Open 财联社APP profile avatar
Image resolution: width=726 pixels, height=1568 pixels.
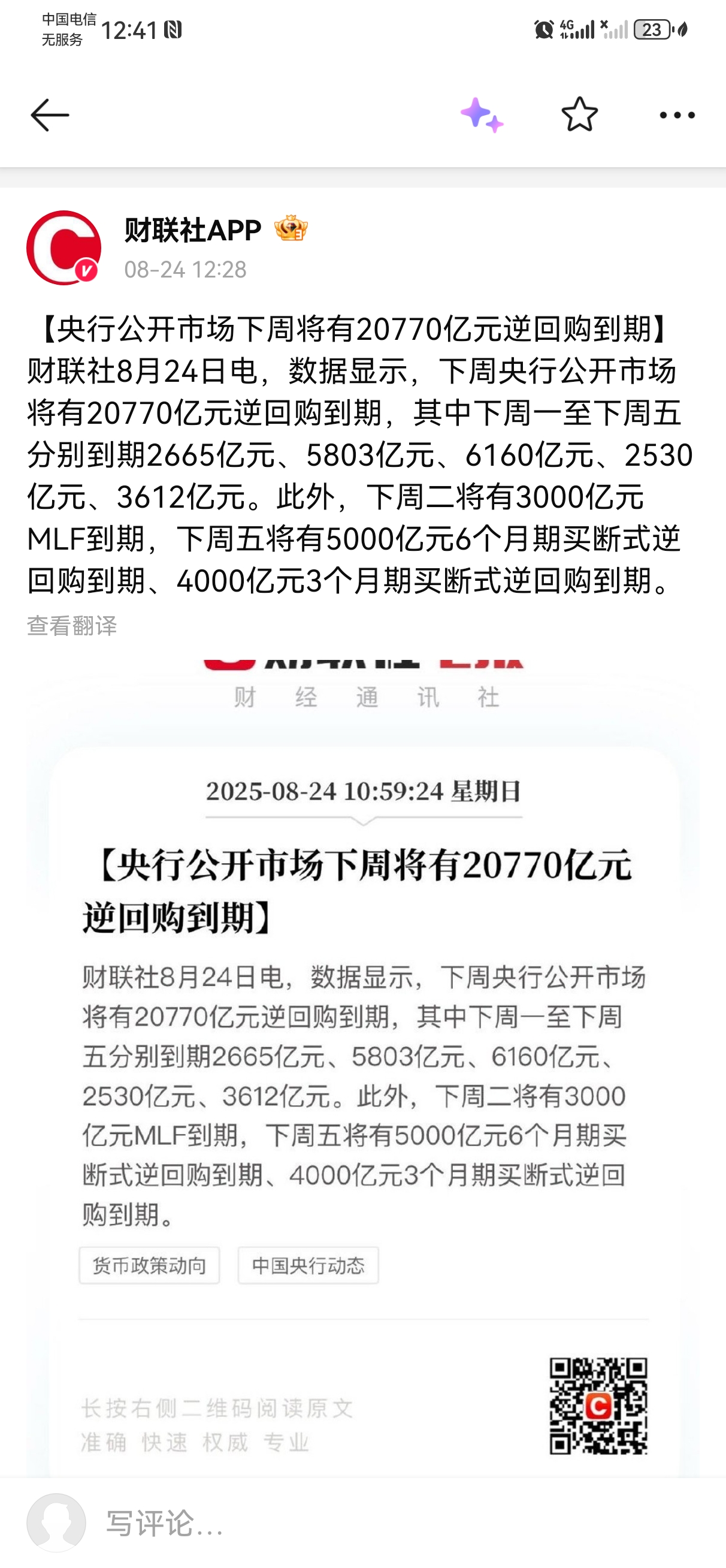[63, 248]
